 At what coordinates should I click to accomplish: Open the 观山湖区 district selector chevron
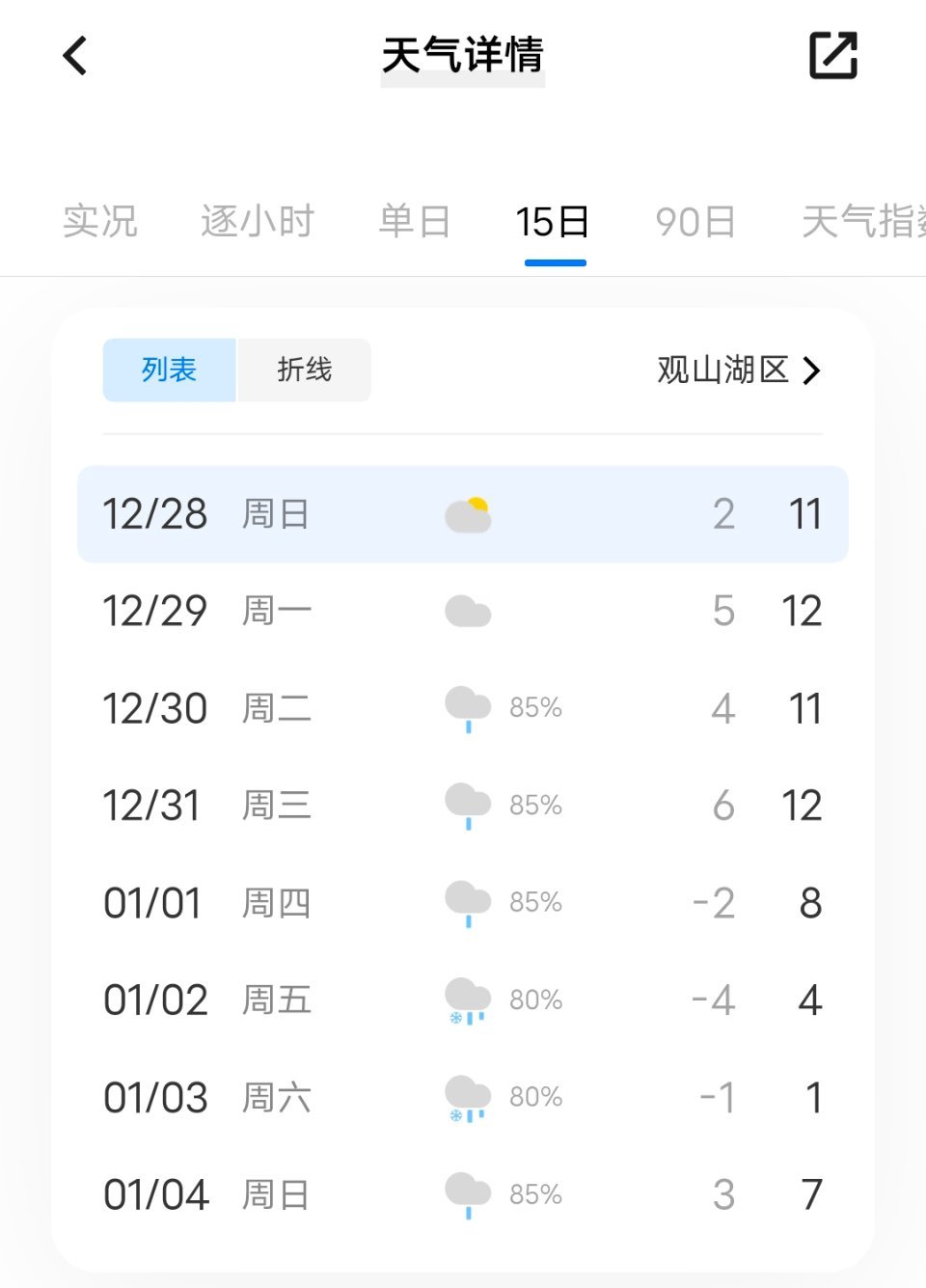(x=813, y=370)
